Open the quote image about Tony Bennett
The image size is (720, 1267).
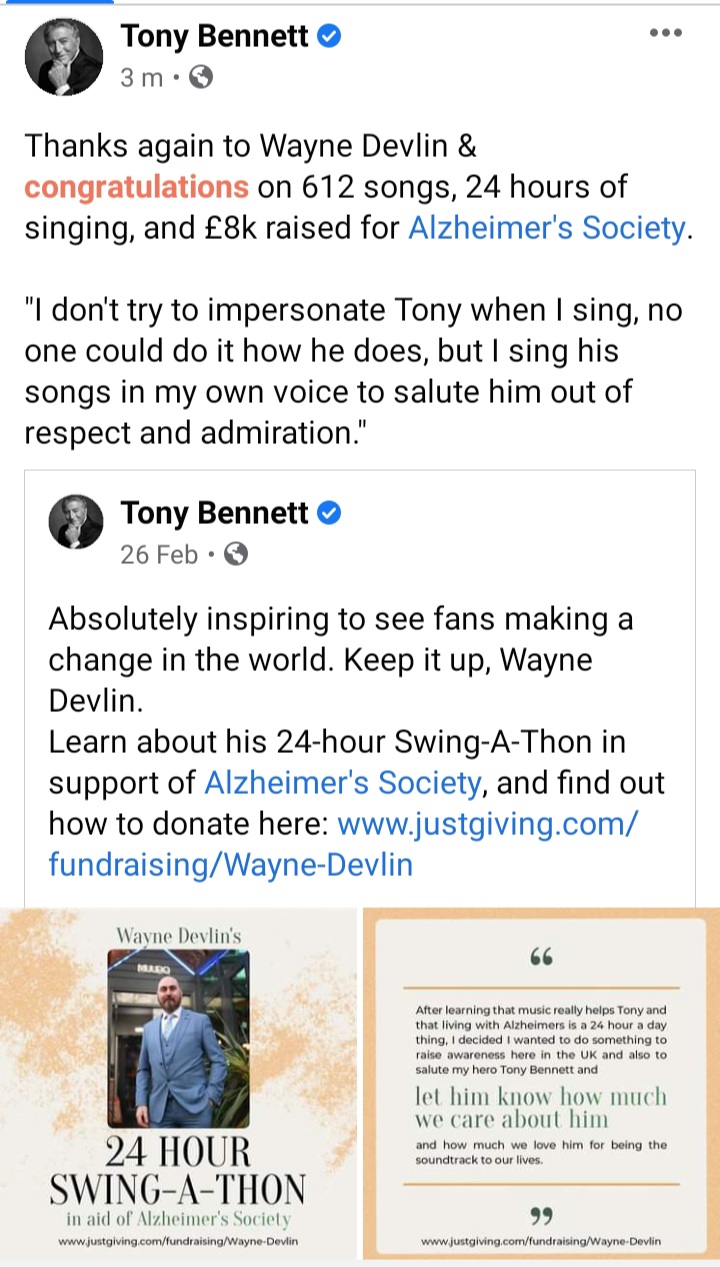(x=541, y=1086)
